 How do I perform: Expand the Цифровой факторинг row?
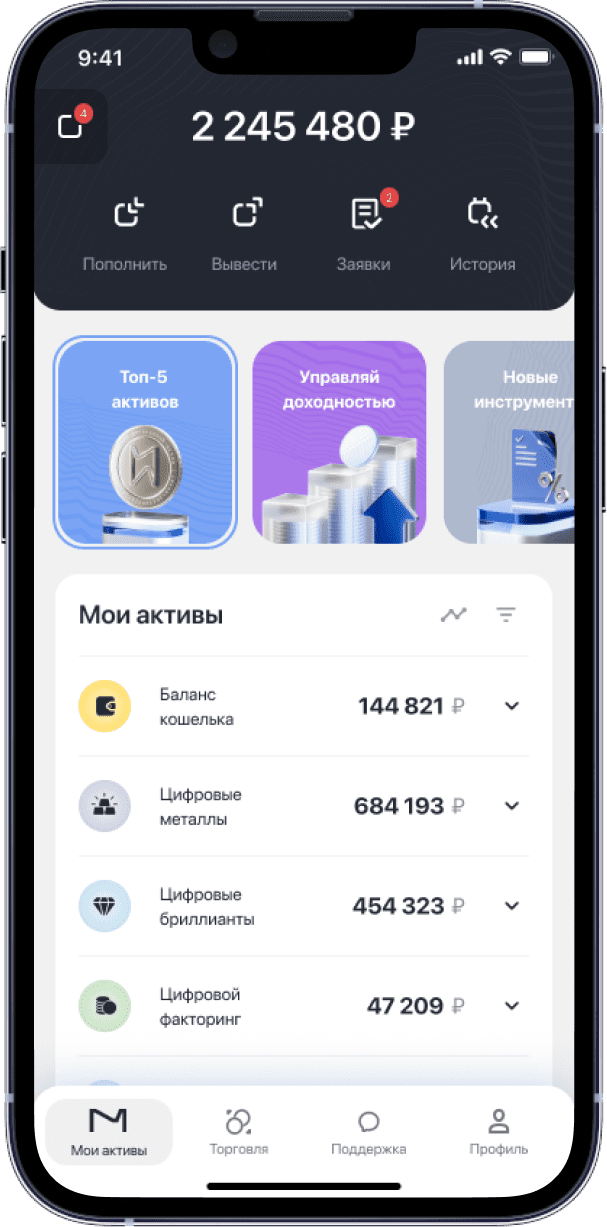[512, 1006]
